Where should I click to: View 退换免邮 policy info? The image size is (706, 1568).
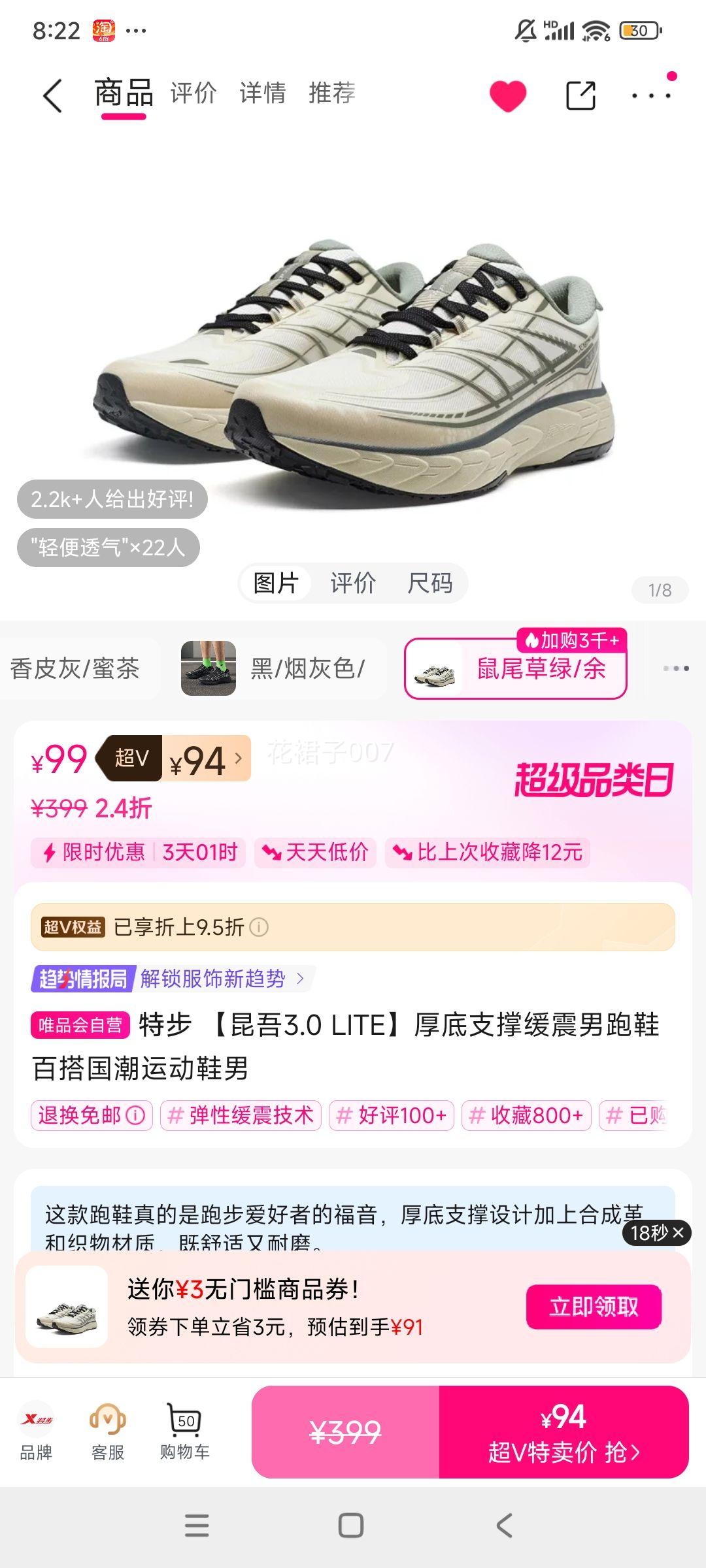point(92,1115)
